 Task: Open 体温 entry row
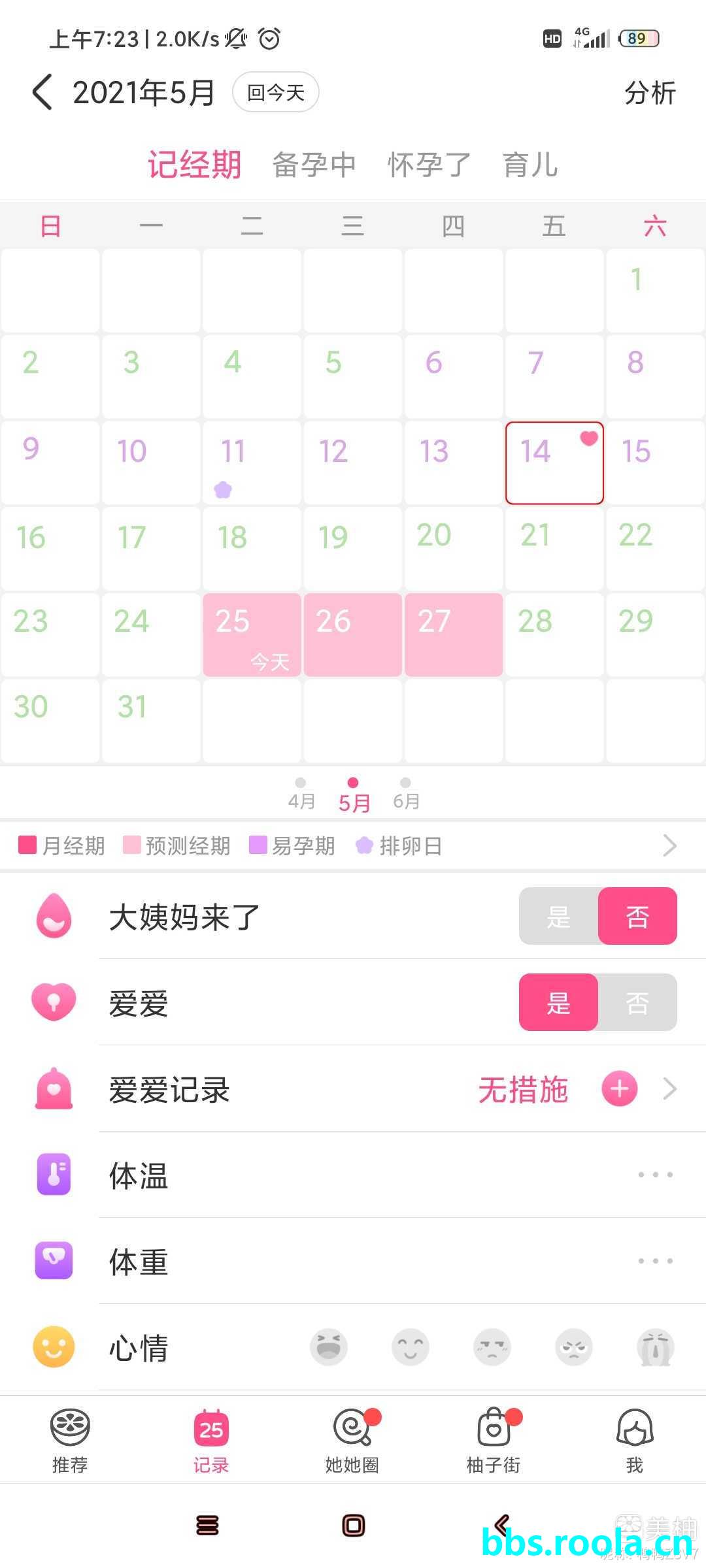pyautogui.click(x=392, y=1175)
